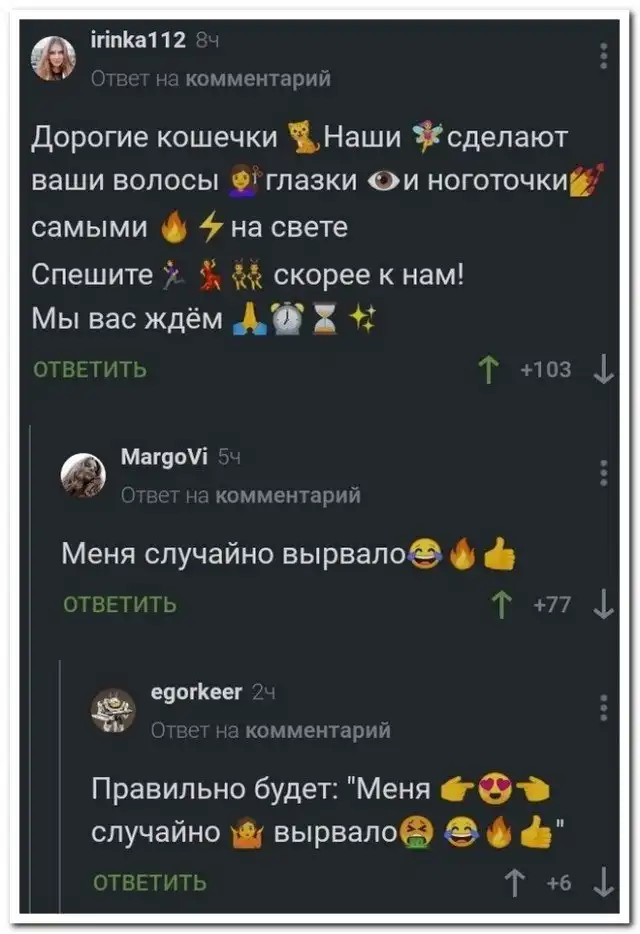The width and height of the screenshot is (640, 934).
Task: Downvote MargoVi's comment
Action: [603, 605]
